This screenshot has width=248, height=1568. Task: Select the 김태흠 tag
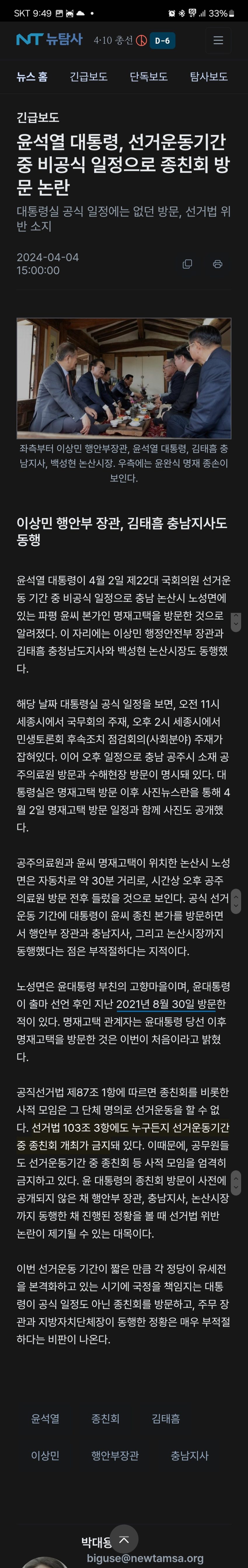point(165,1418)
